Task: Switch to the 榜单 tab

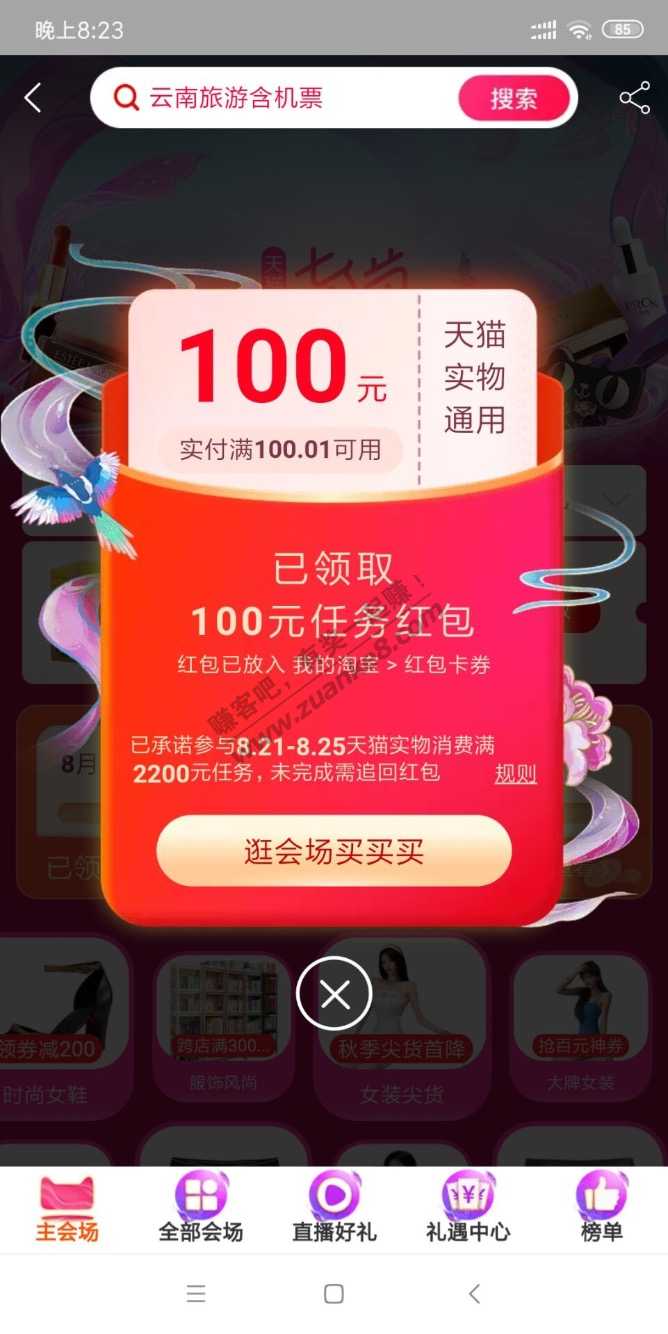Action: pyautogui.click(x=601, y=1210)
